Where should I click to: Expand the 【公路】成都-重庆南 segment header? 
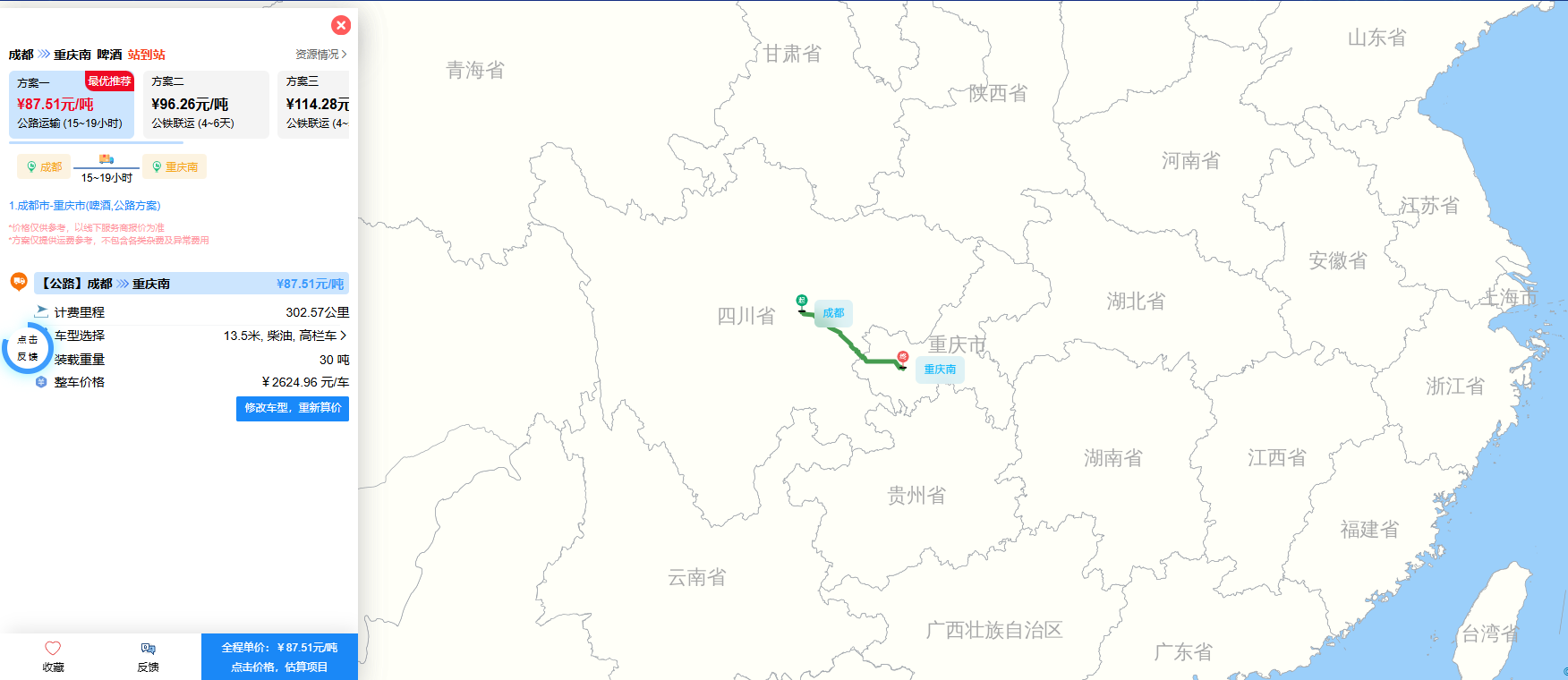pos(192,284)
